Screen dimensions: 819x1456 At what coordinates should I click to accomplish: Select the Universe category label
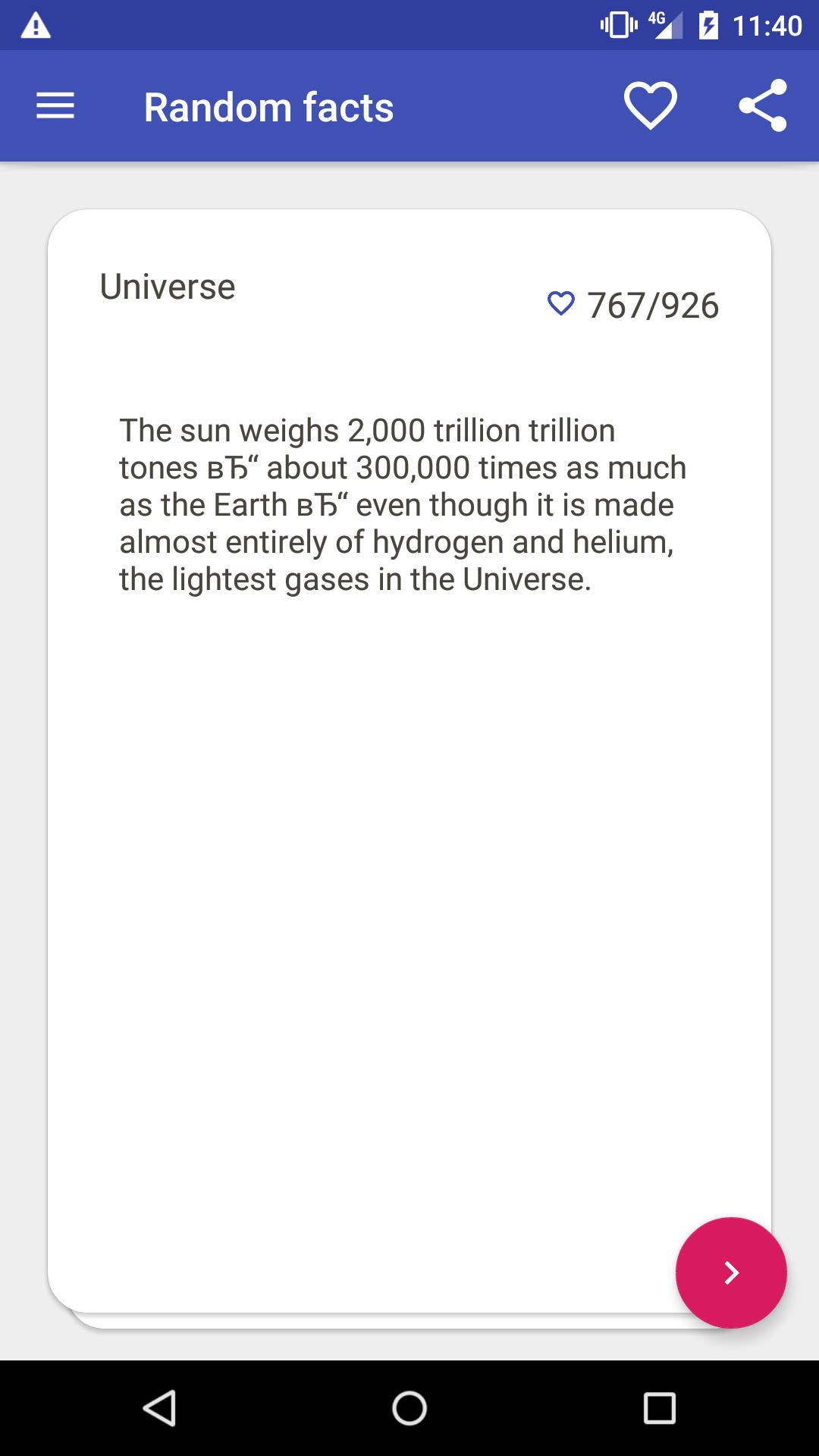167,287
